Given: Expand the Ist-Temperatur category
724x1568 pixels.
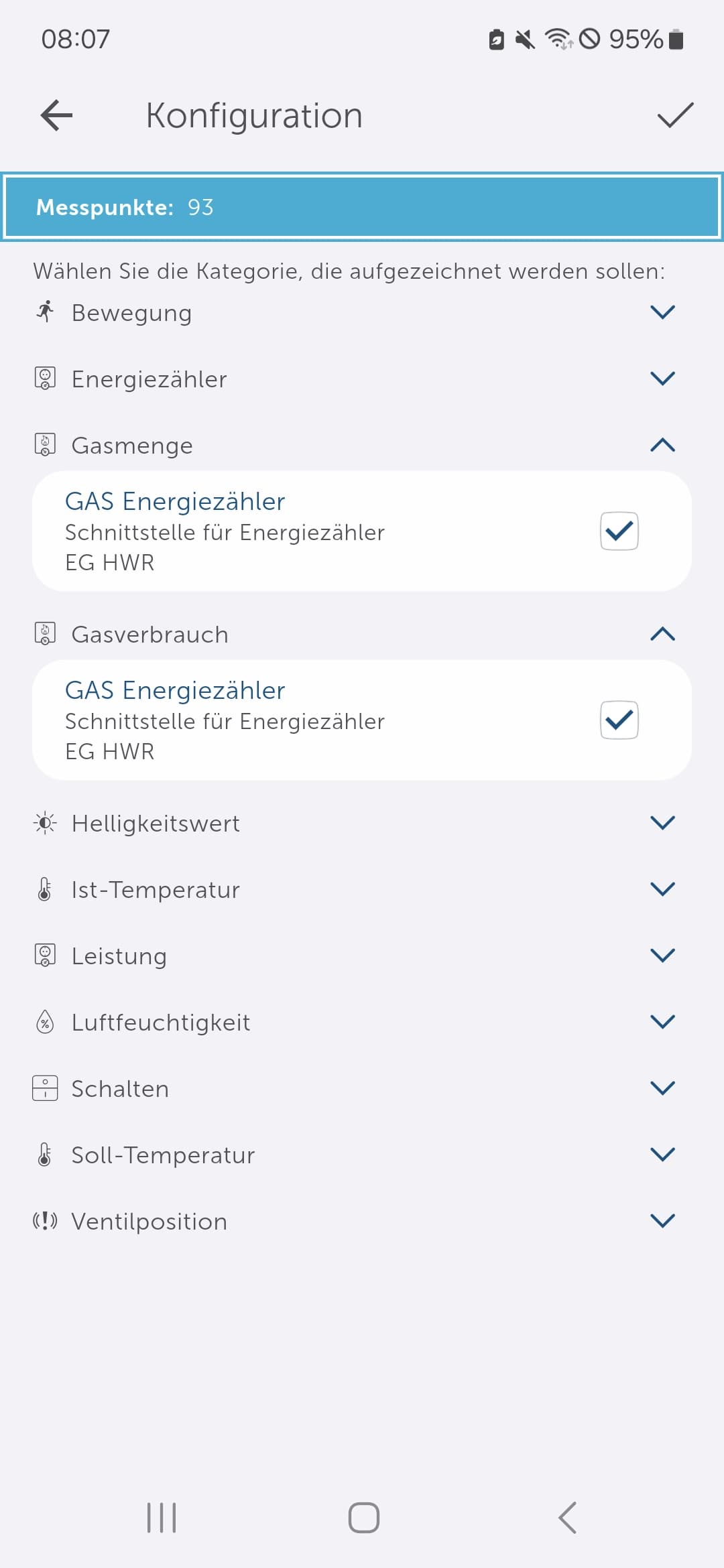Looking at the screenshot, I should pyautogui.click(x=662, y=889).
